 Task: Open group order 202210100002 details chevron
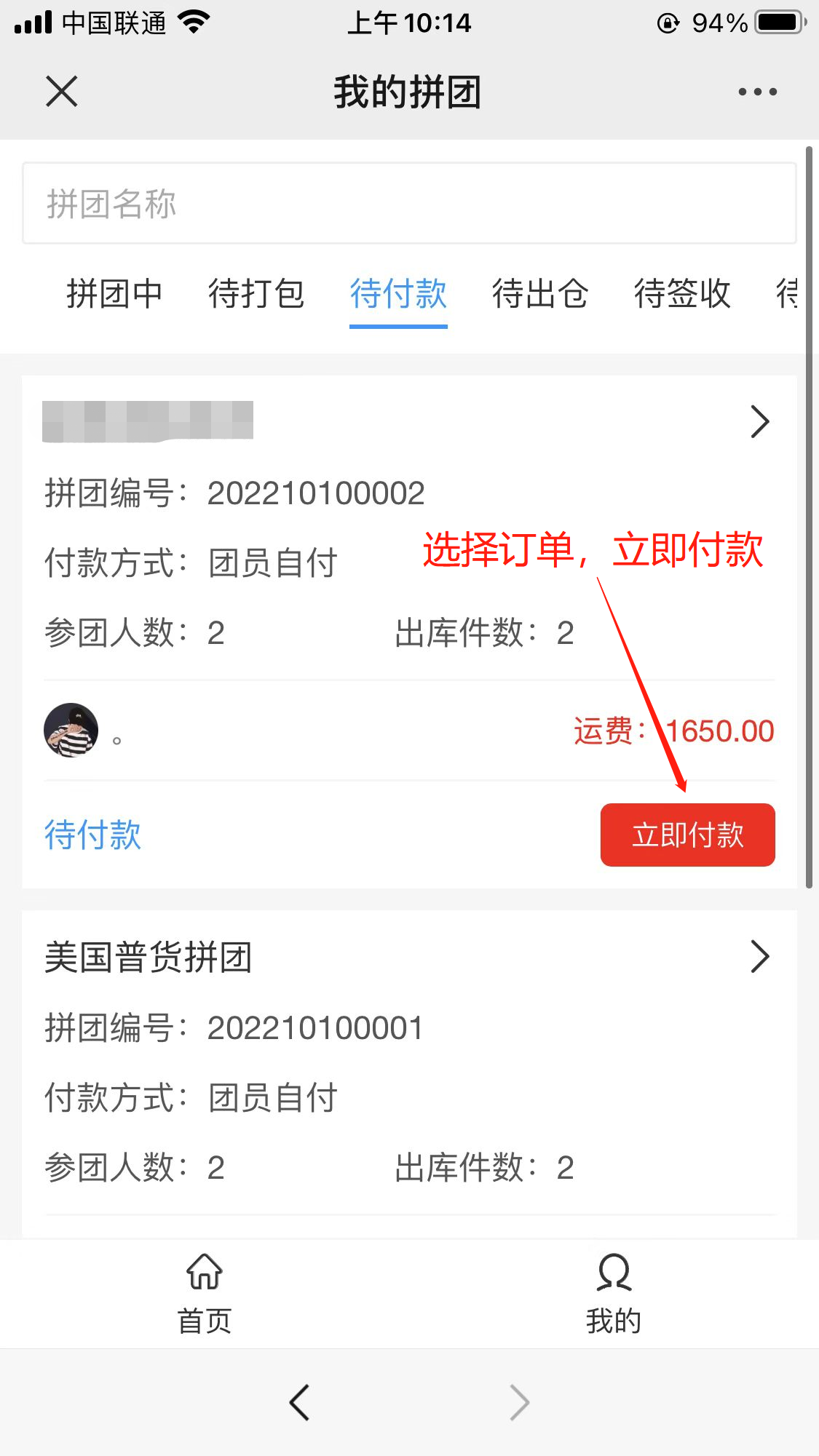tap(759, 421)
